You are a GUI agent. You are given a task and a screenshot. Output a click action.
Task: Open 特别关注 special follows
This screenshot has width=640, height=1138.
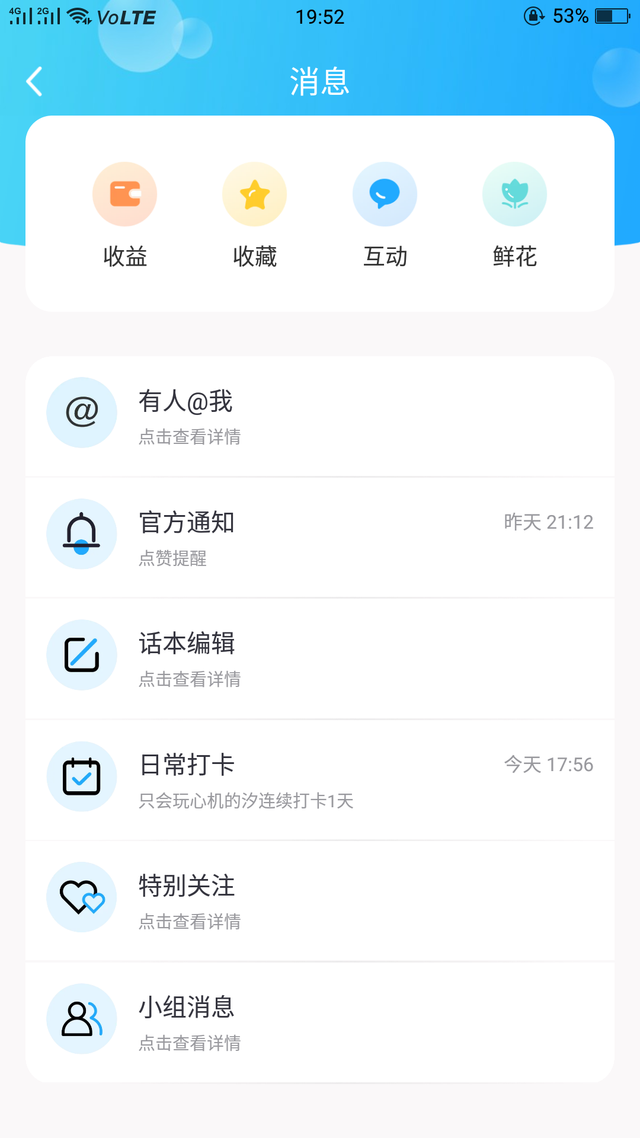320,900
